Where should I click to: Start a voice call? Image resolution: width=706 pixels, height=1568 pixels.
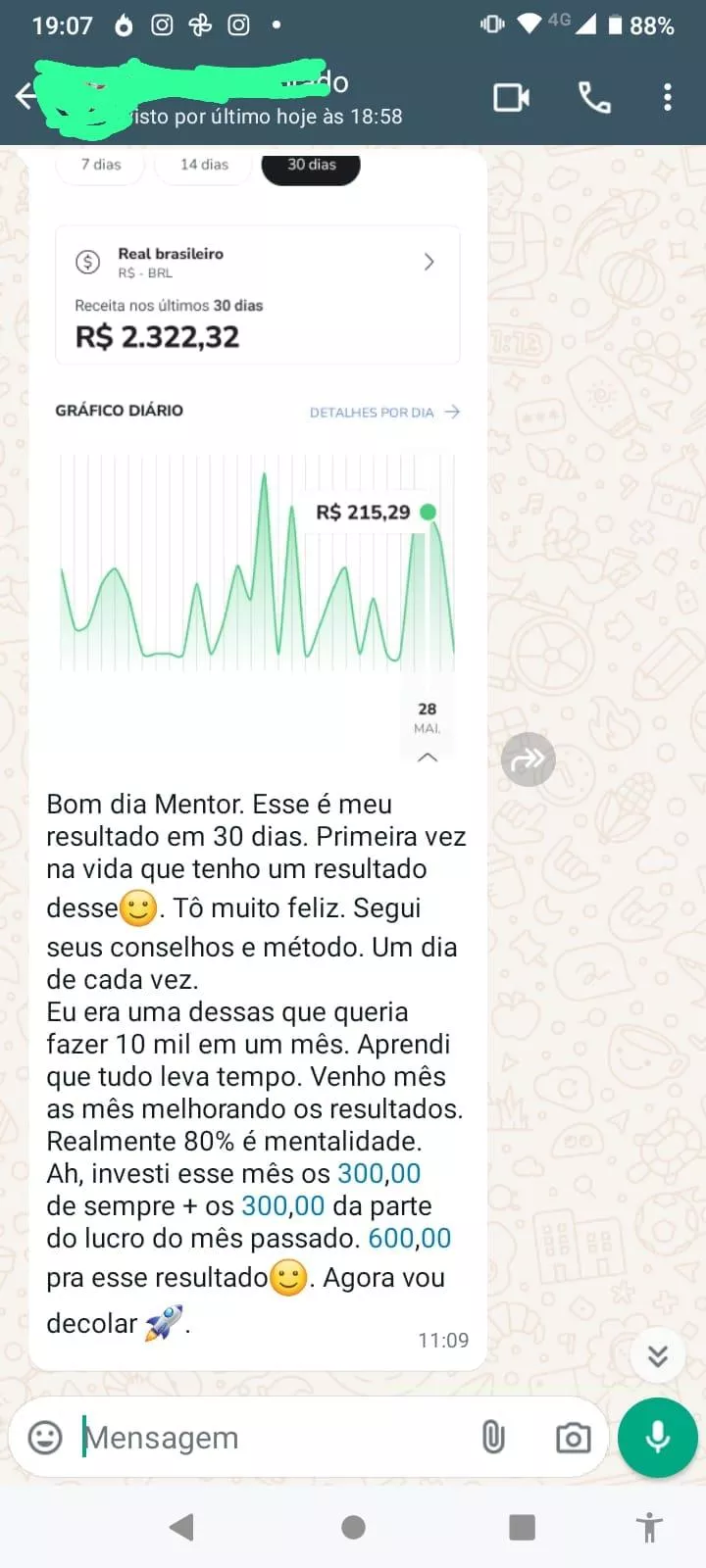click(594, 97)
